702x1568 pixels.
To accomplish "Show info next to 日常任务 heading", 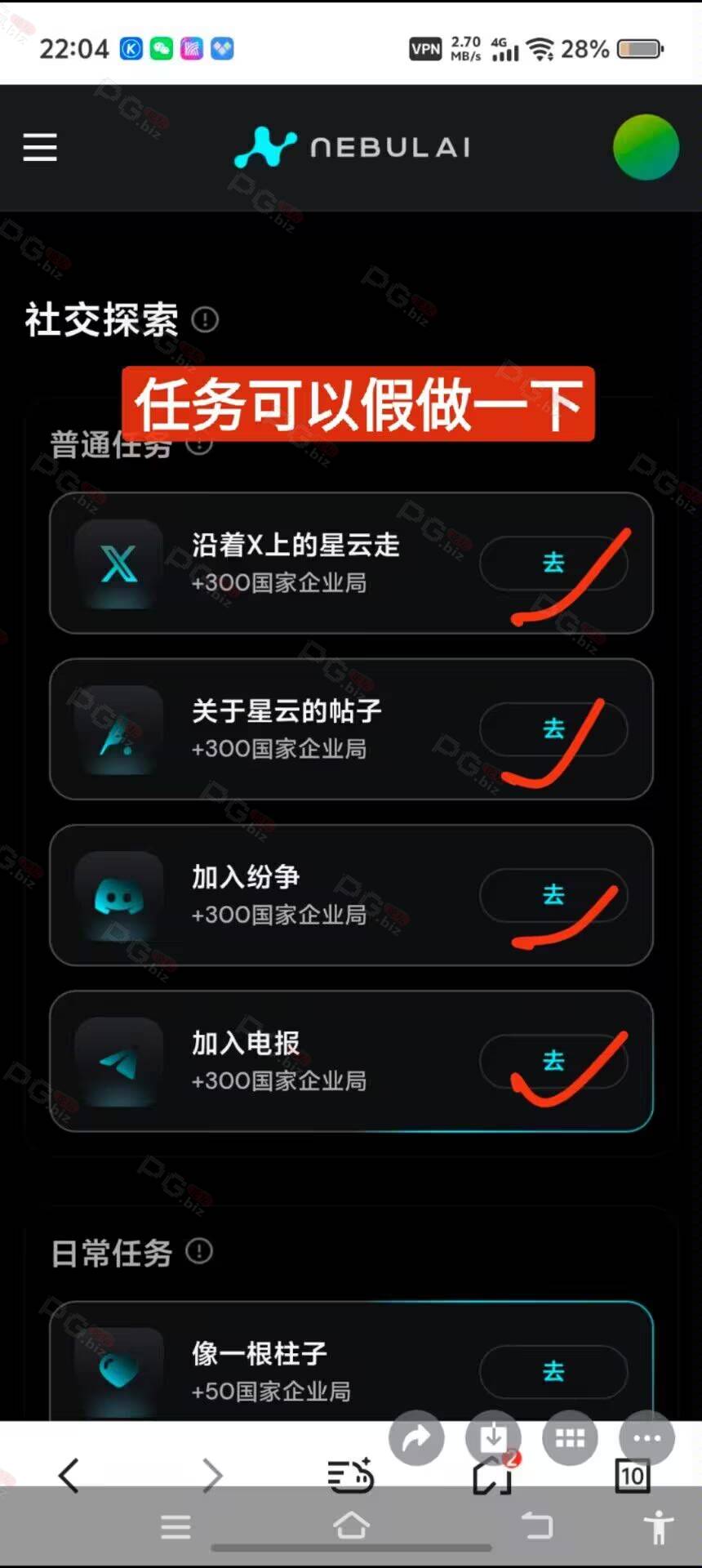I will pos(199,1251).
